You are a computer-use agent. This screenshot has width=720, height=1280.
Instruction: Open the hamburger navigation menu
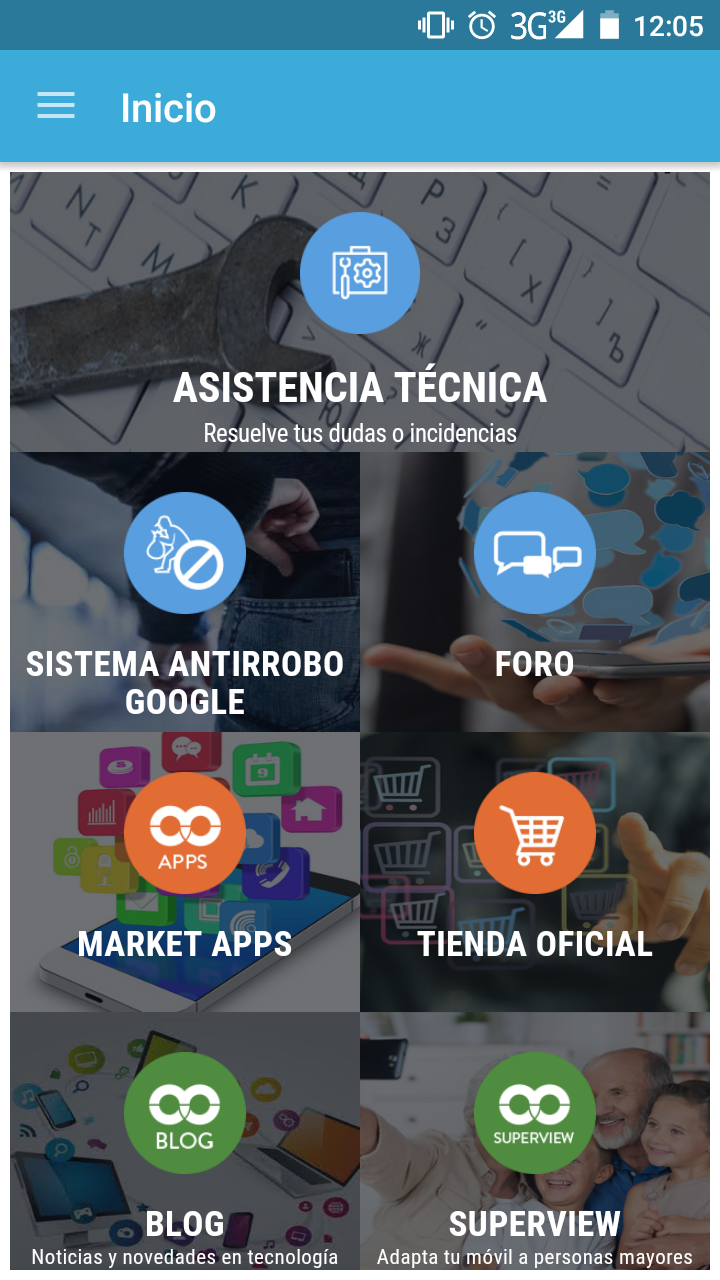[56, 106]
